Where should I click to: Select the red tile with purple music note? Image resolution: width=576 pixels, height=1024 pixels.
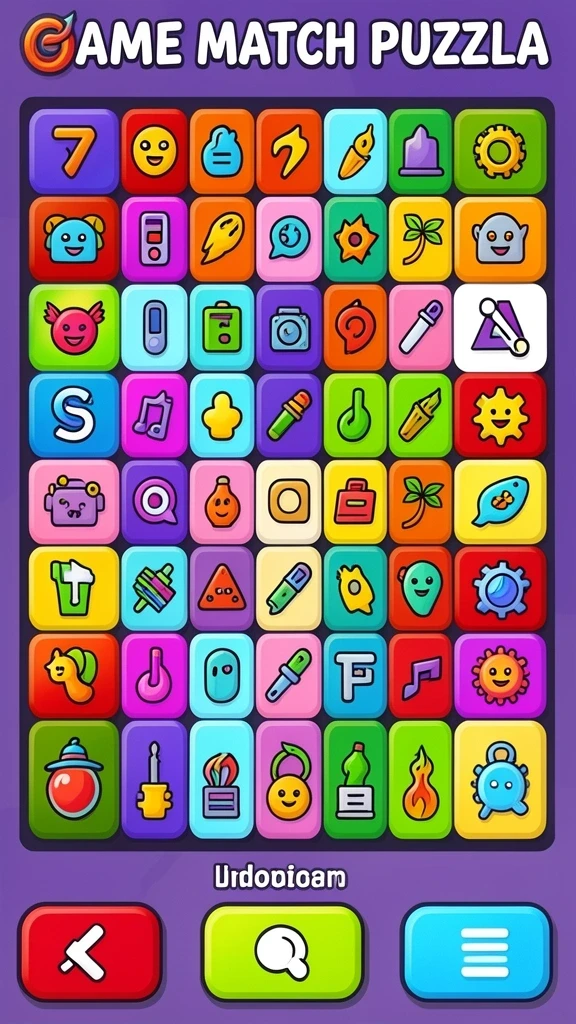tap(421, 676)
